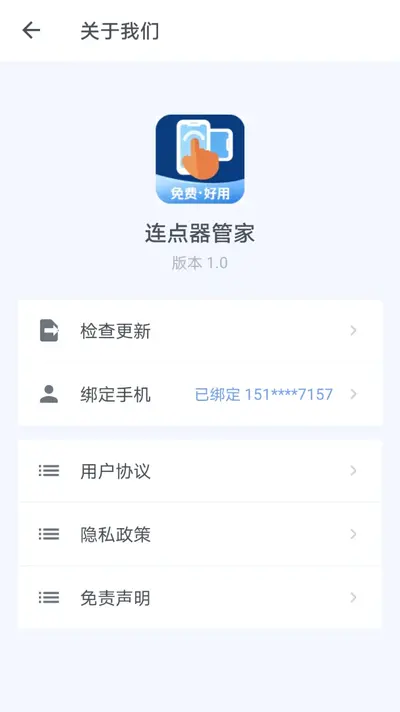Open the 绑定手机 setting
The image size is (400, 712).
(x=200, y=394)
